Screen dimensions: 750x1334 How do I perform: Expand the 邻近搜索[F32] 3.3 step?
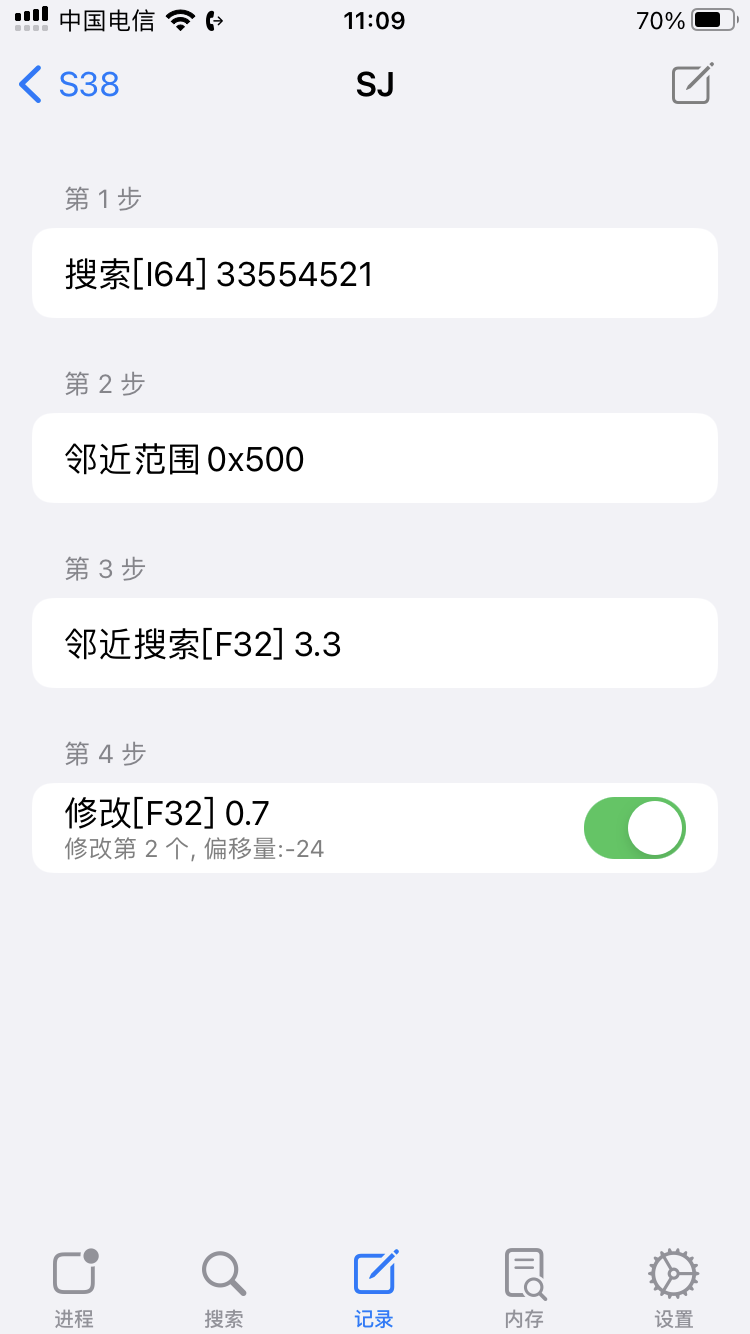[375, 642]
